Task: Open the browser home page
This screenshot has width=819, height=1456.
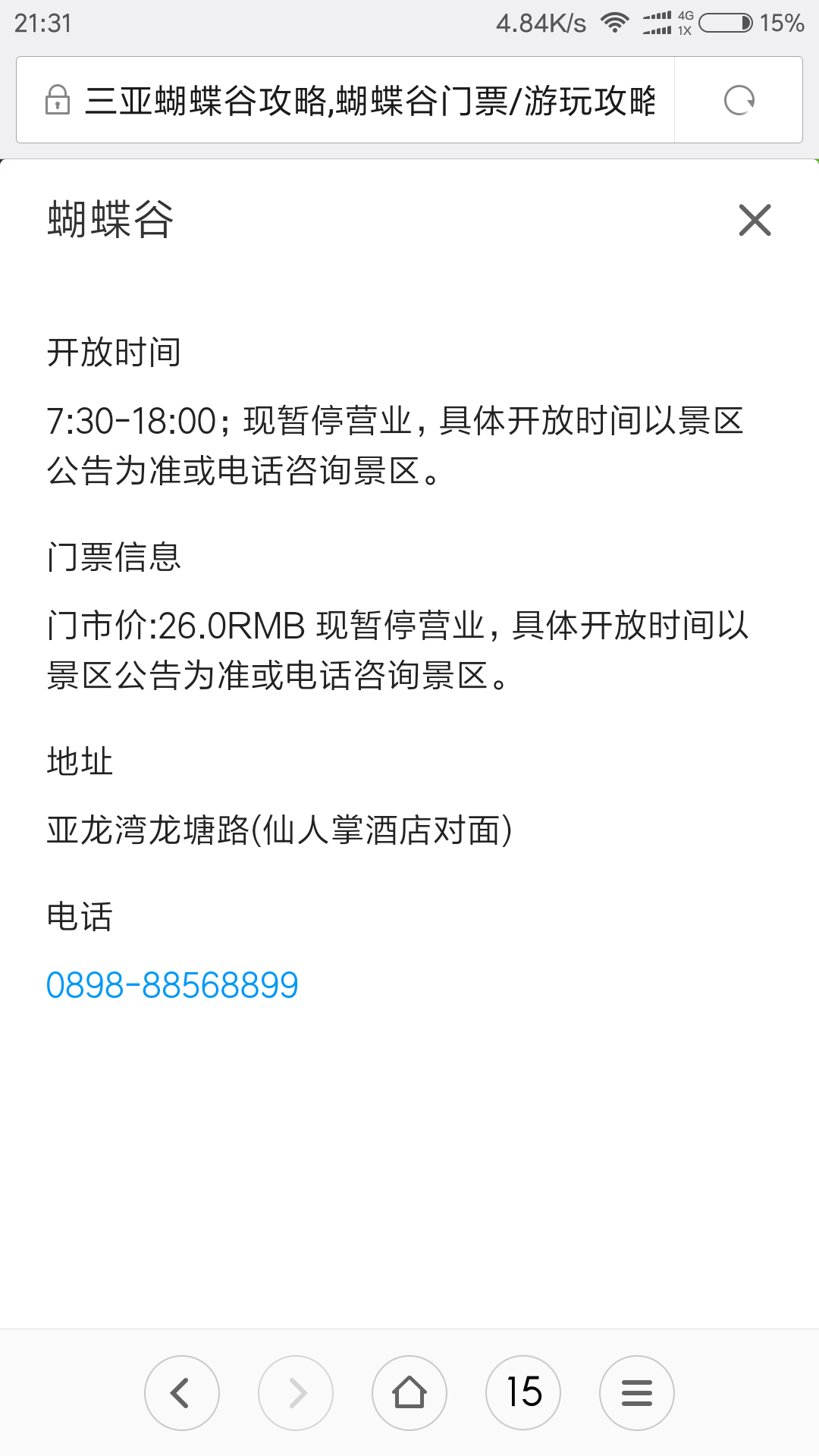Action: point(409,1393)
